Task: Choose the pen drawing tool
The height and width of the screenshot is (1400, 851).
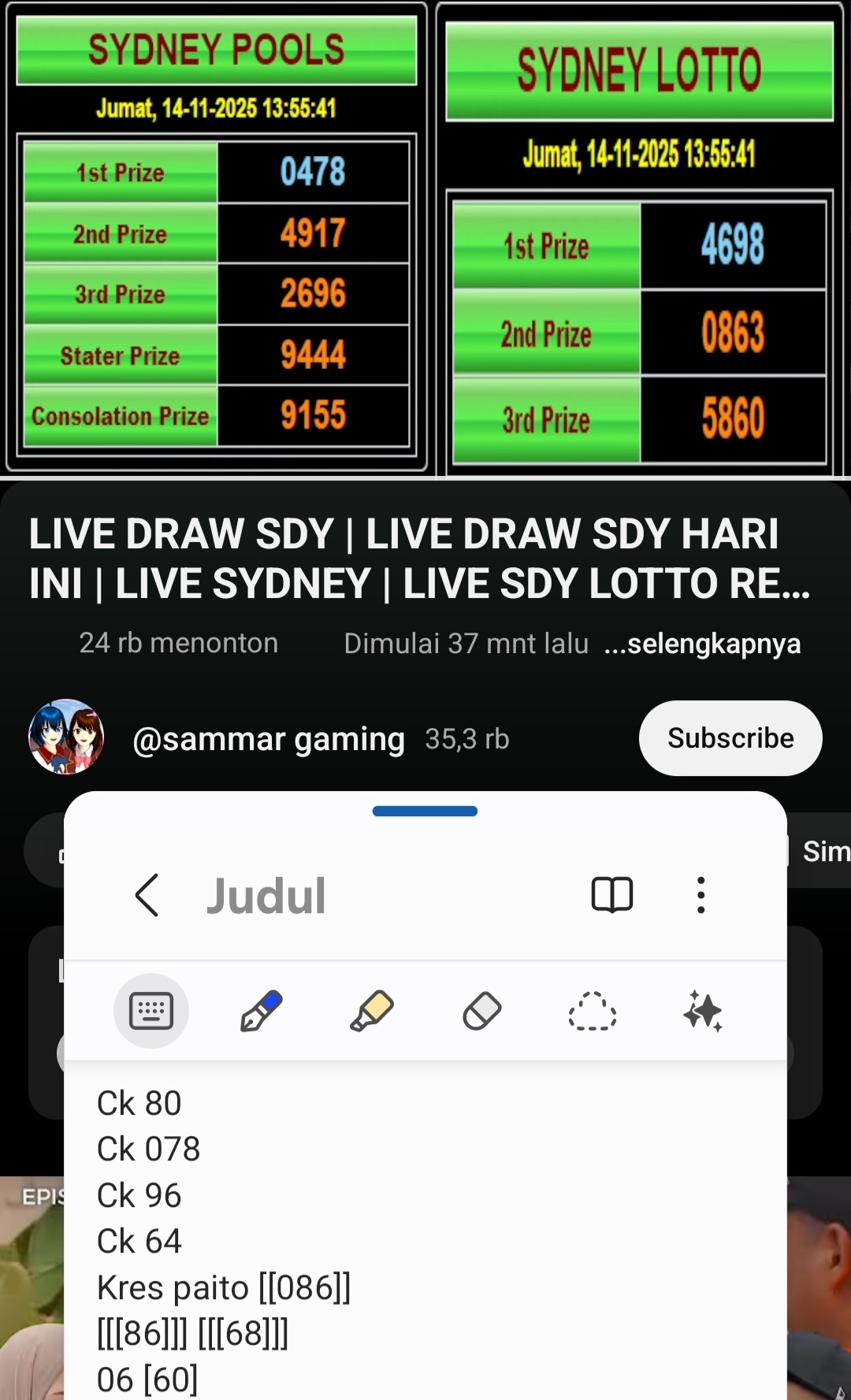Action: click(261, 1011)
